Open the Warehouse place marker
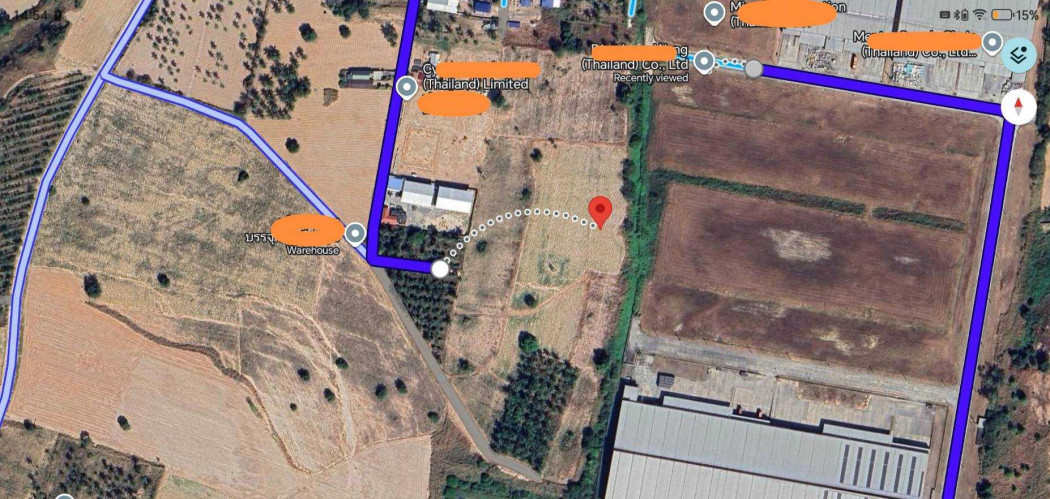Image resolution: width=1050 pixels, height=499 pixels. (x=355, y=234)
